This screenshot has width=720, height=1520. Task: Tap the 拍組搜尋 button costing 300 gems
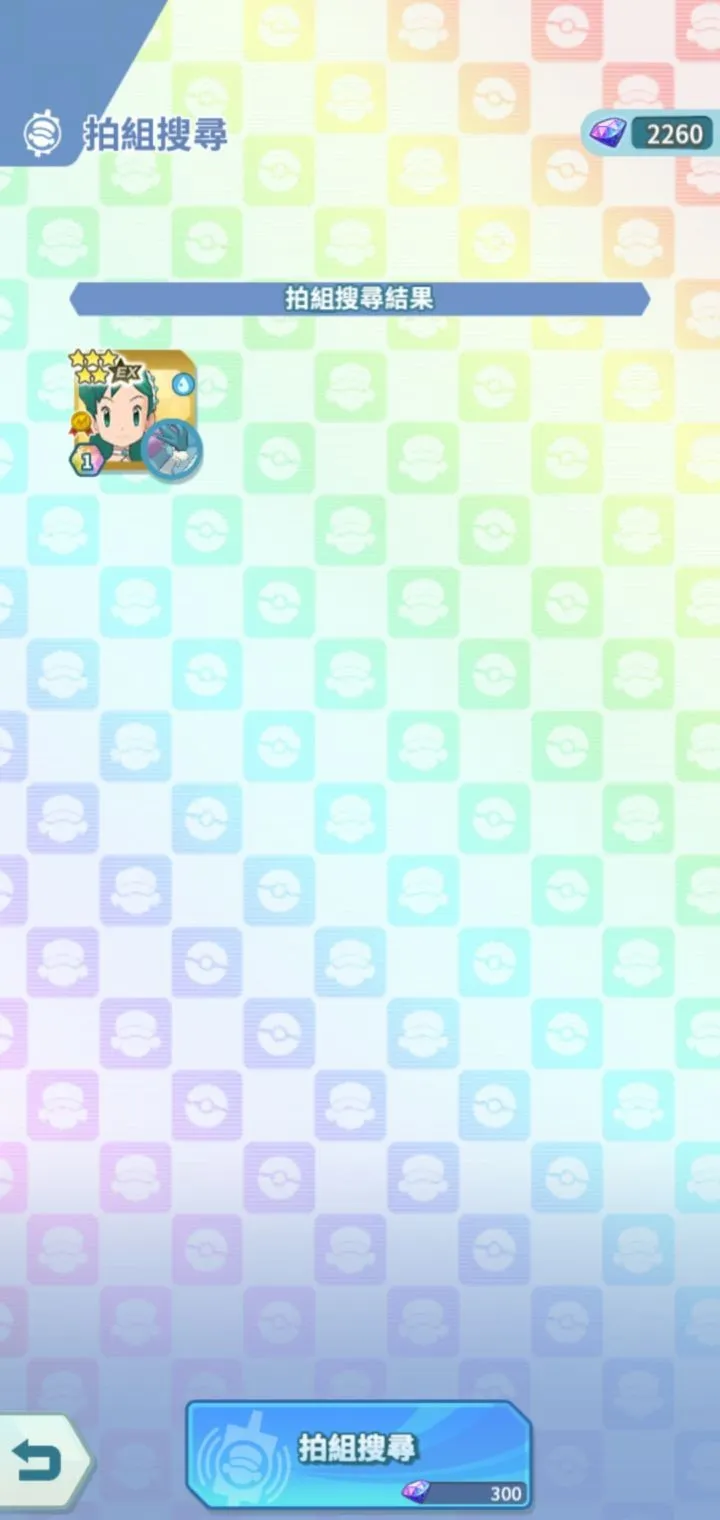point(358,1453)
